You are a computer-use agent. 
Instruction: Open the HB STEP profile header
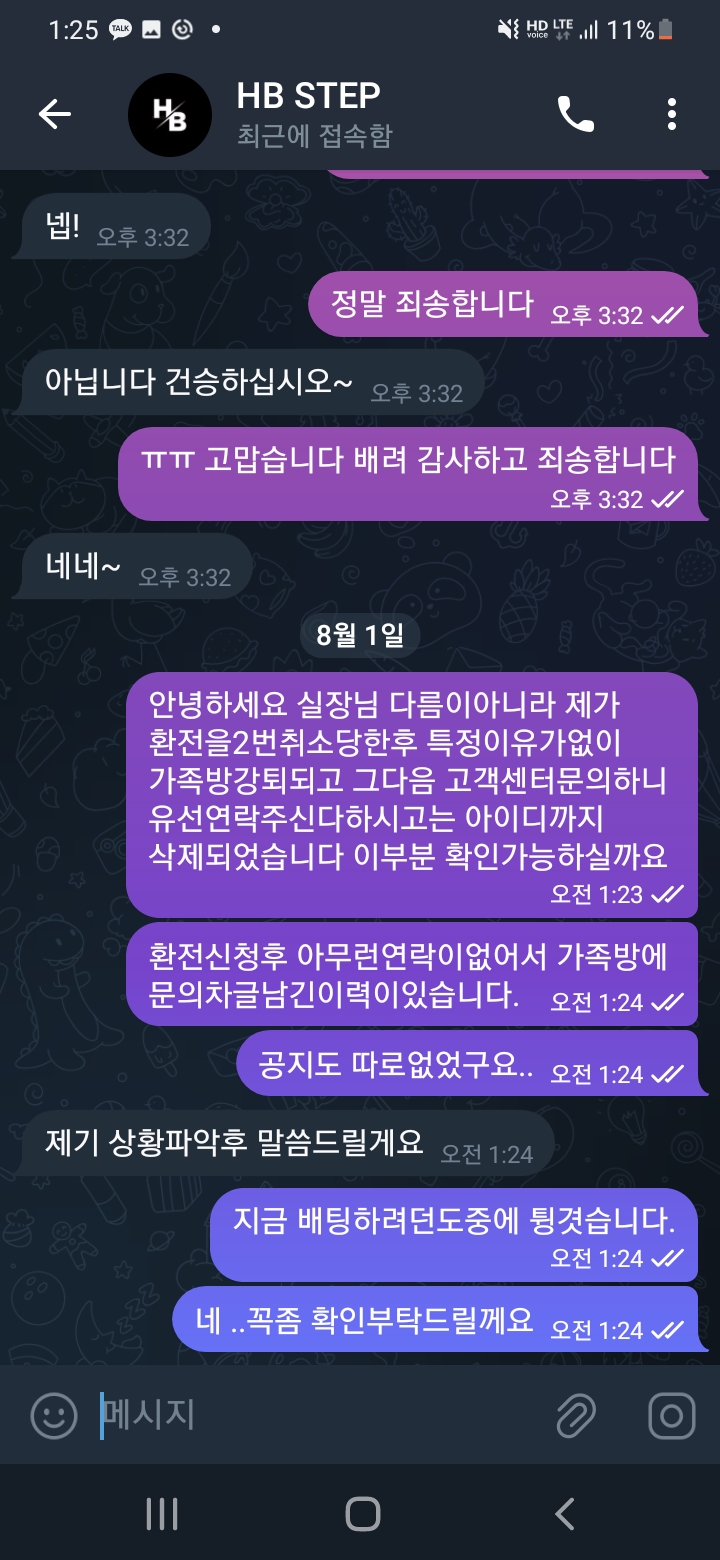click(308, 115)
